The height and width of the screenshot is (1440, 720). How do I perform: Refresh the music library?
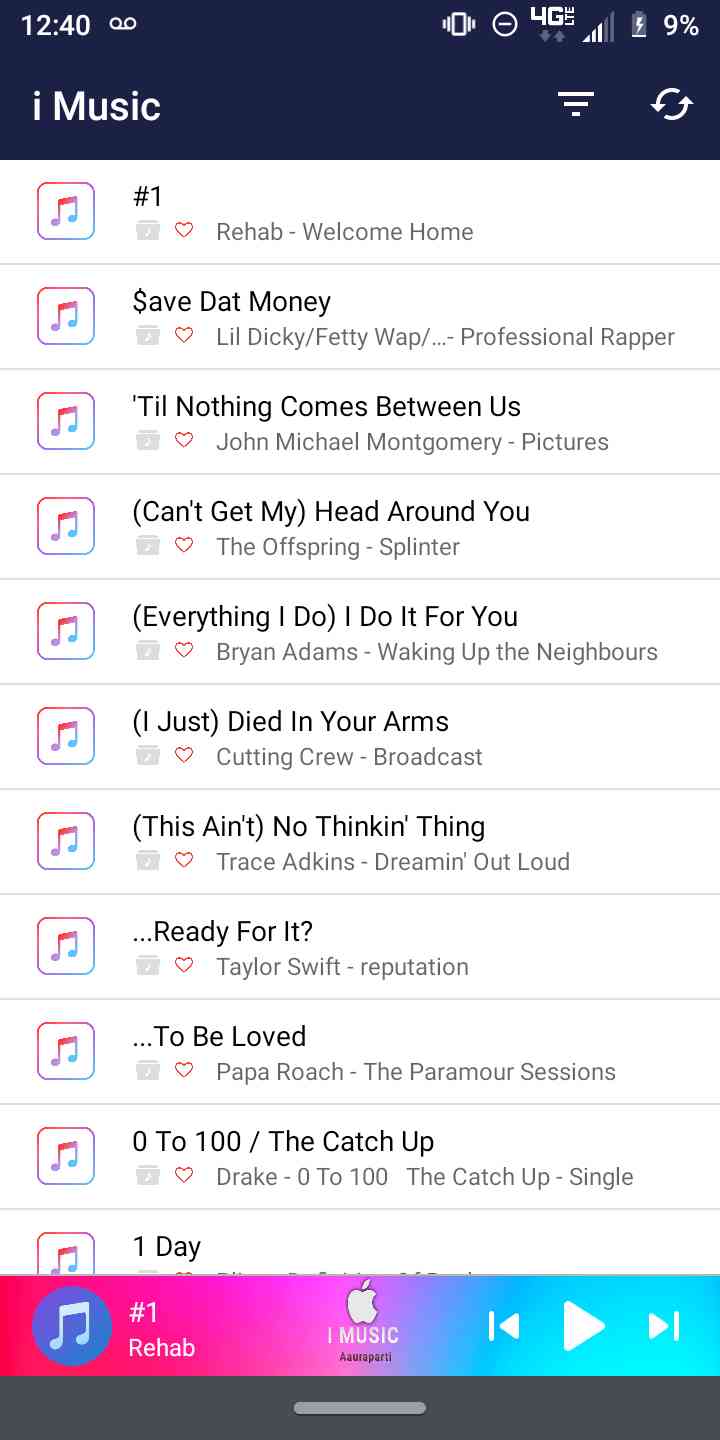672,105
